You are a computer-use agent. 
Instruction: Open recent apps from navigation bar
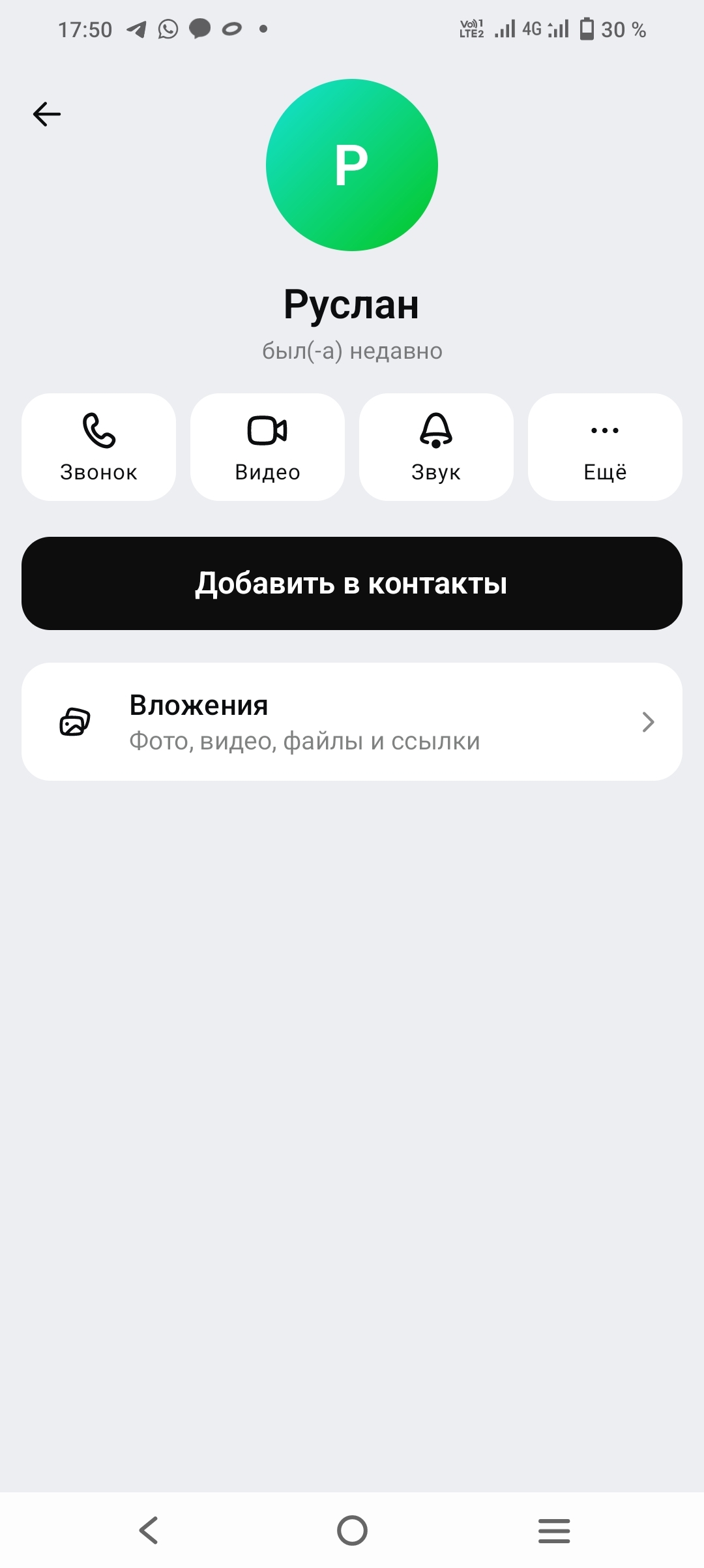[554, 1530]
